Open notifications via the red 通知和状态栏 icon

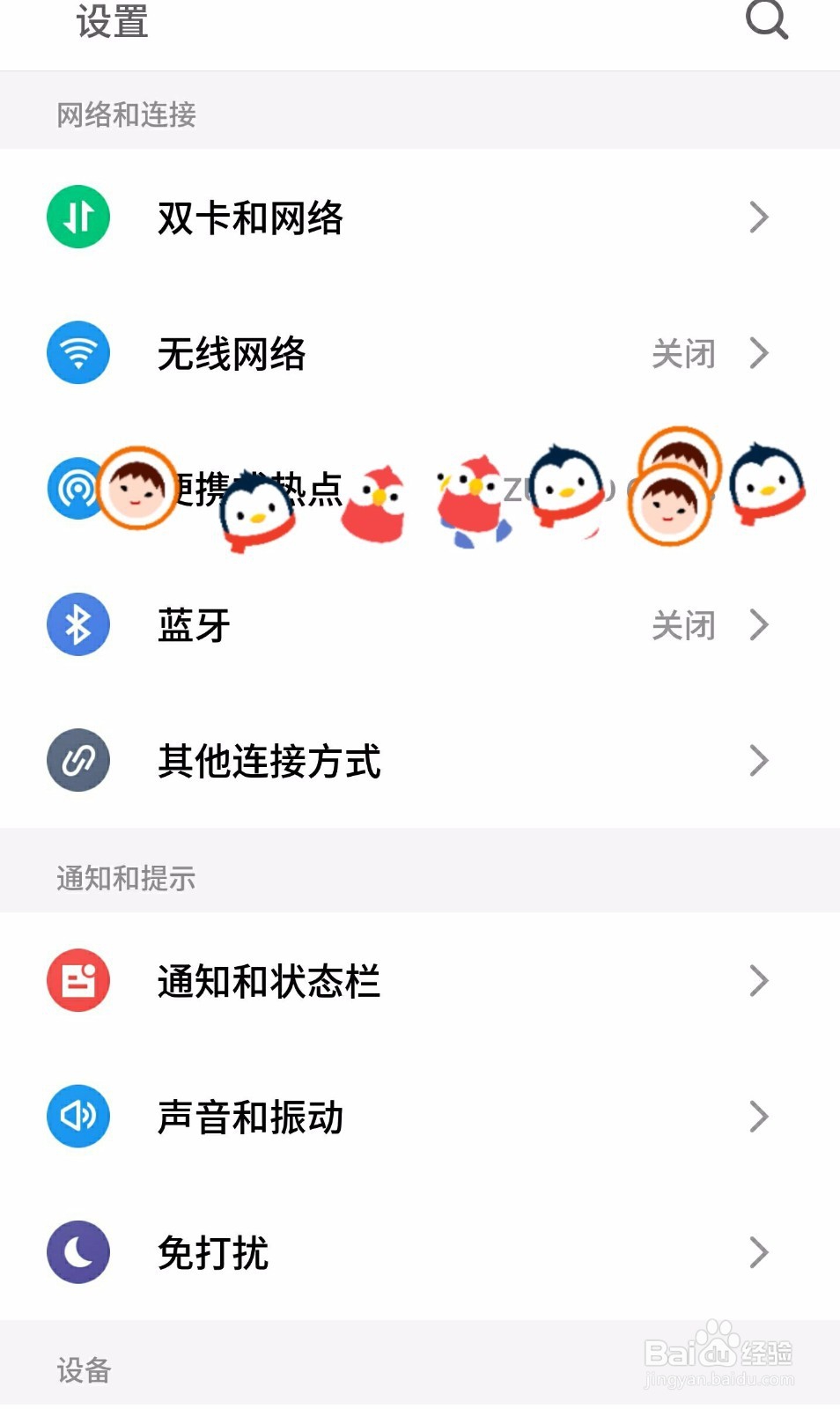click(x=78, y=980)
